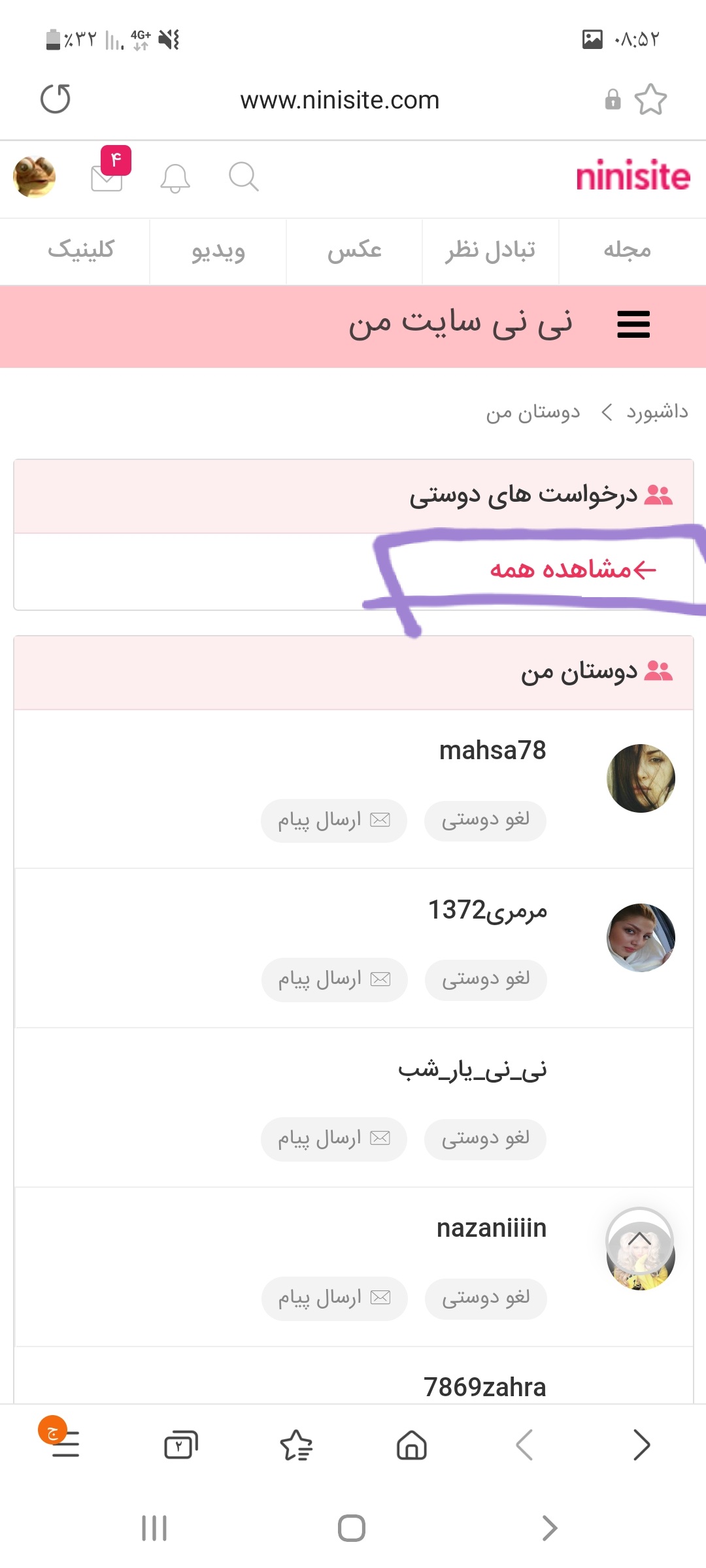Go to the browser home page
The image size is (706, 1568).
click(412, 1445)
